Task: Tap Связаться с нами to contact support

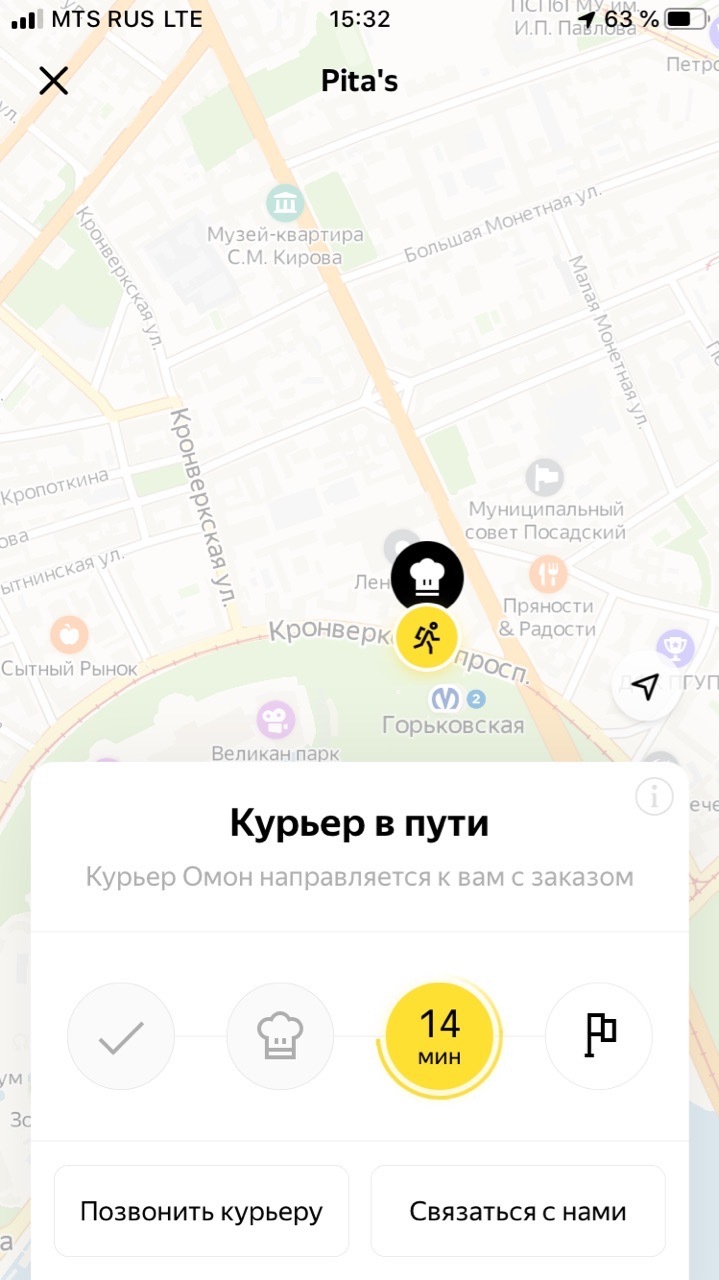Action: 518,1211
